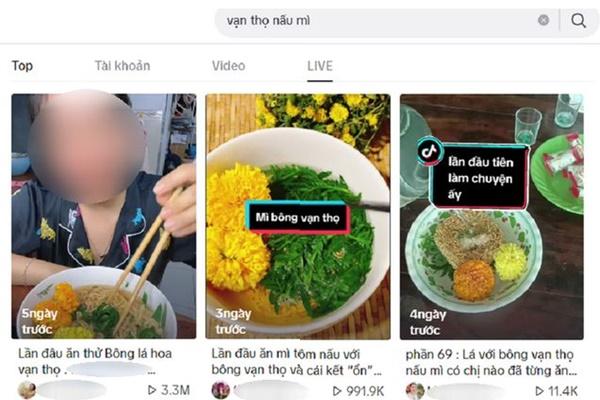The width and height of the screenshot is (600, 400).
Task: Tap the search box containing "vạn thọ nấu mì"
Action: [x=370, y=20]
